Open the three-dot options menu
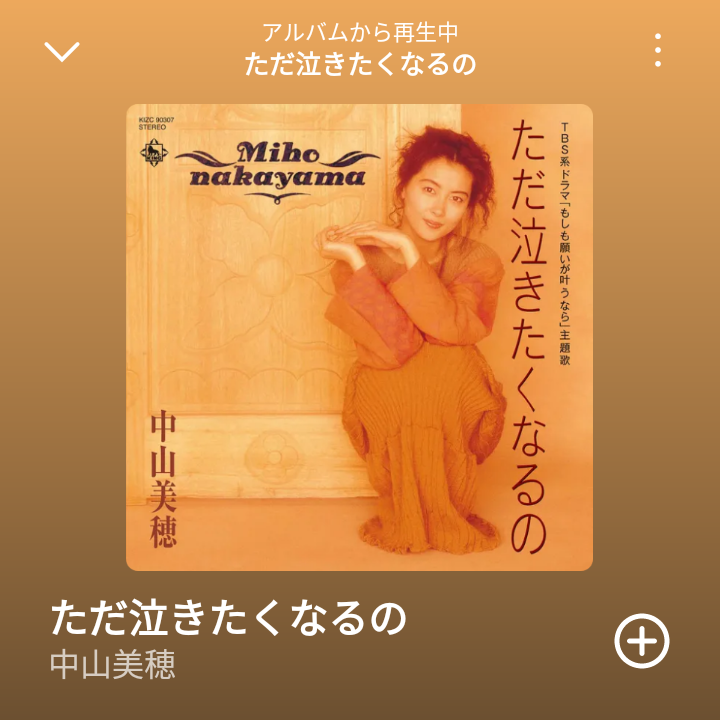720x720 pixels. pos(657,50)
